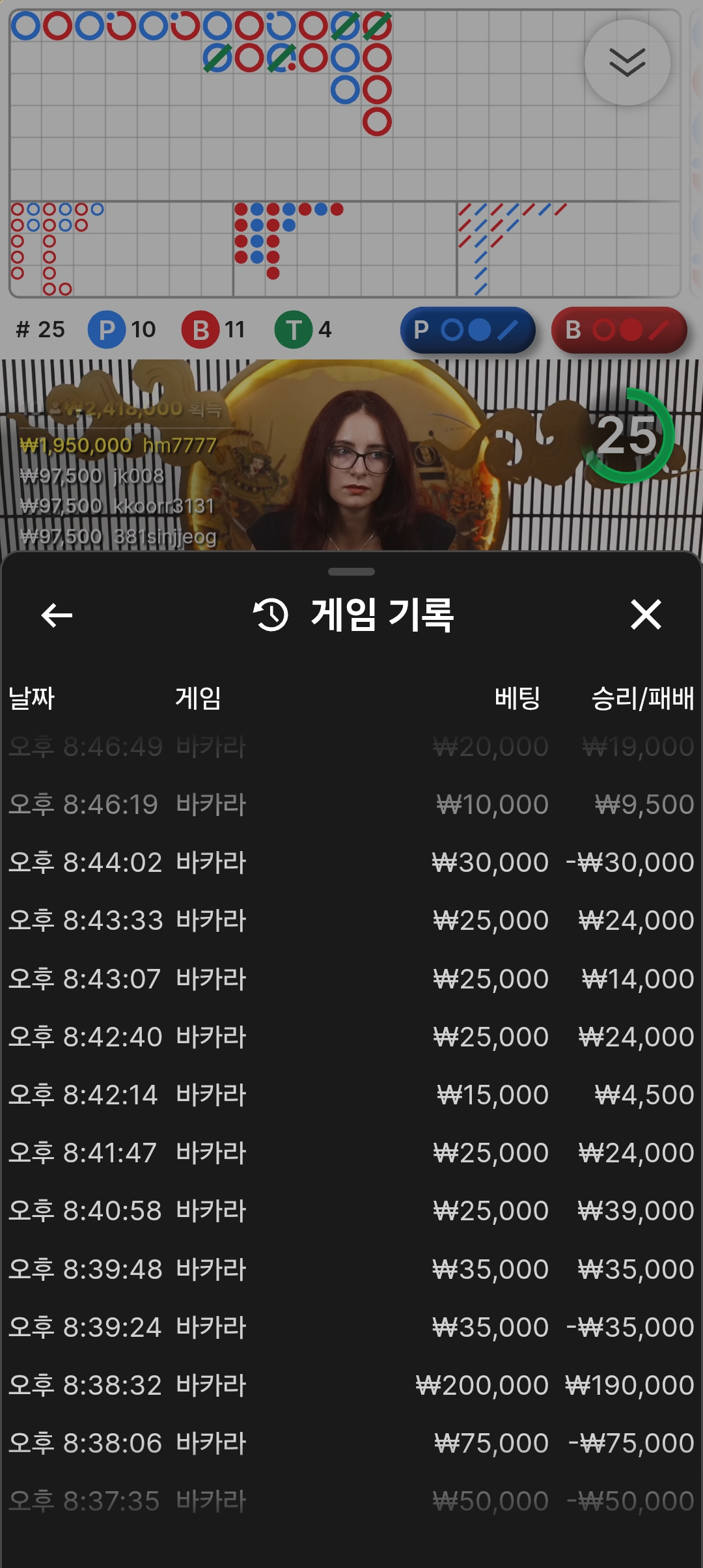Open the 오후 8:39:24 game record

pyautogui.click(x=351, y=1327)
